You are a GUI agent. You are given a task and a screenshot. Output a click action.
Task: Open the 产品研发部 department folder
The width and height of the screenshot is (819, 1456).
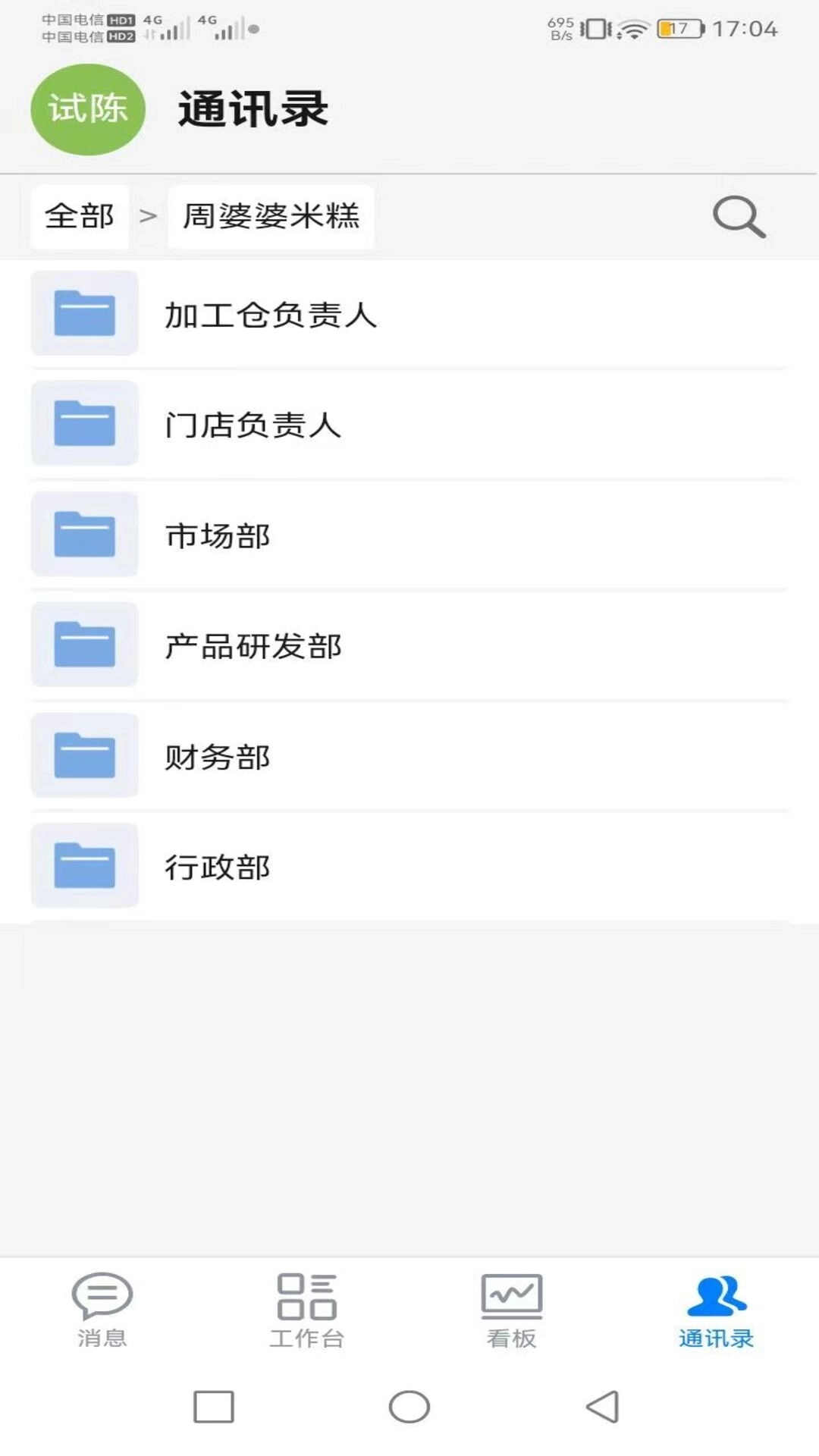(83, 645)
